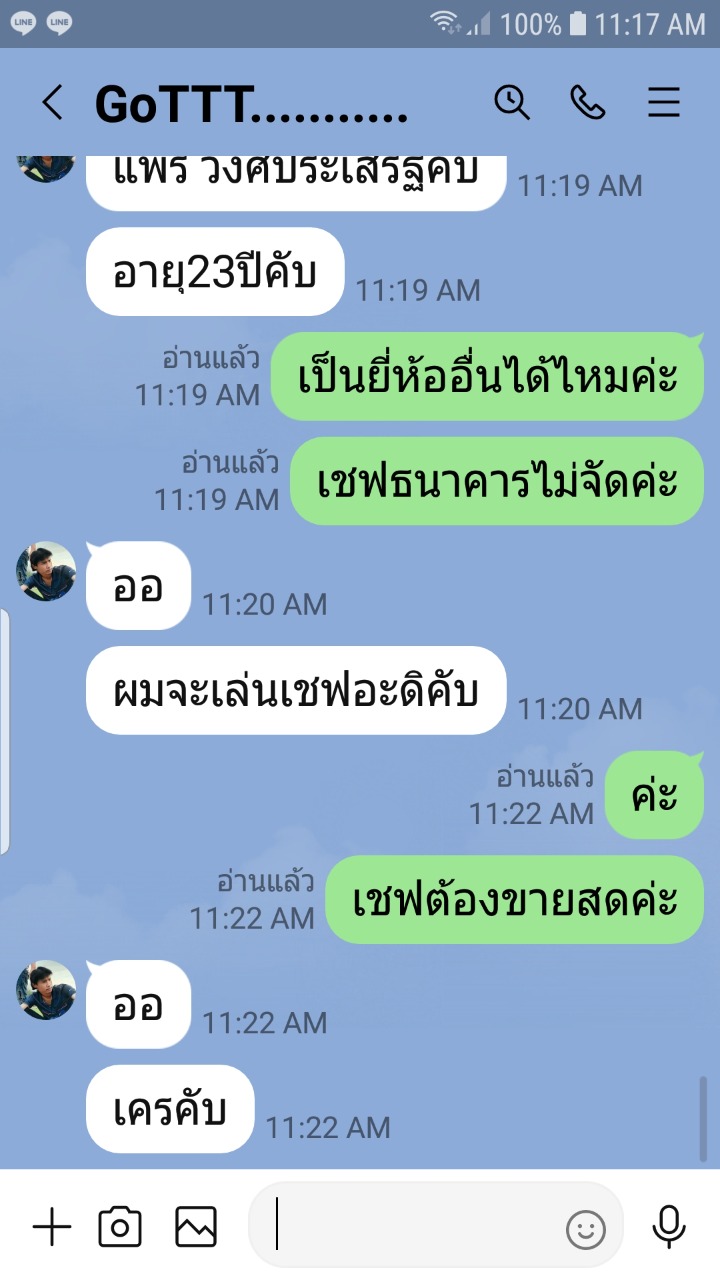
Task: Open the camera to take a photo
Action: [120, 1227]
